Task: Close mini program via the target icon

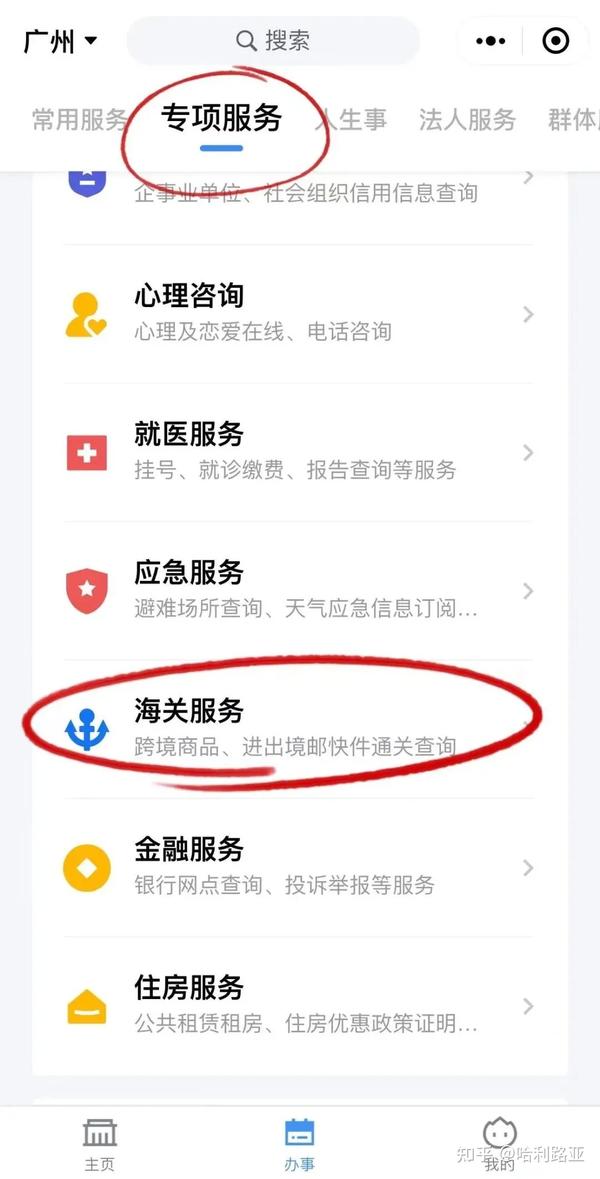Action: [x=556, y=41]
